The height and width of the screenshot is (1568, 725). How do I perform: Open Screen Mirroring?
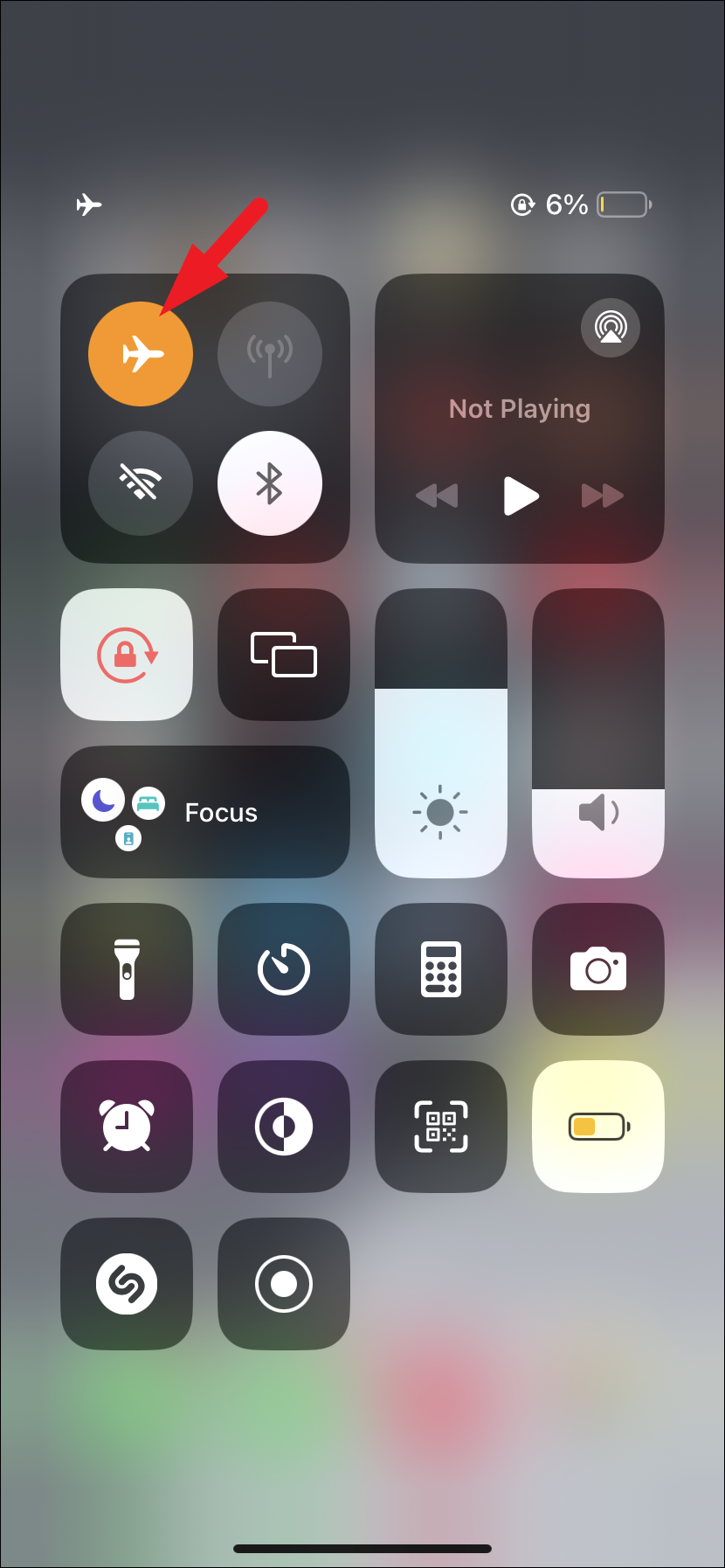(284, 655)
